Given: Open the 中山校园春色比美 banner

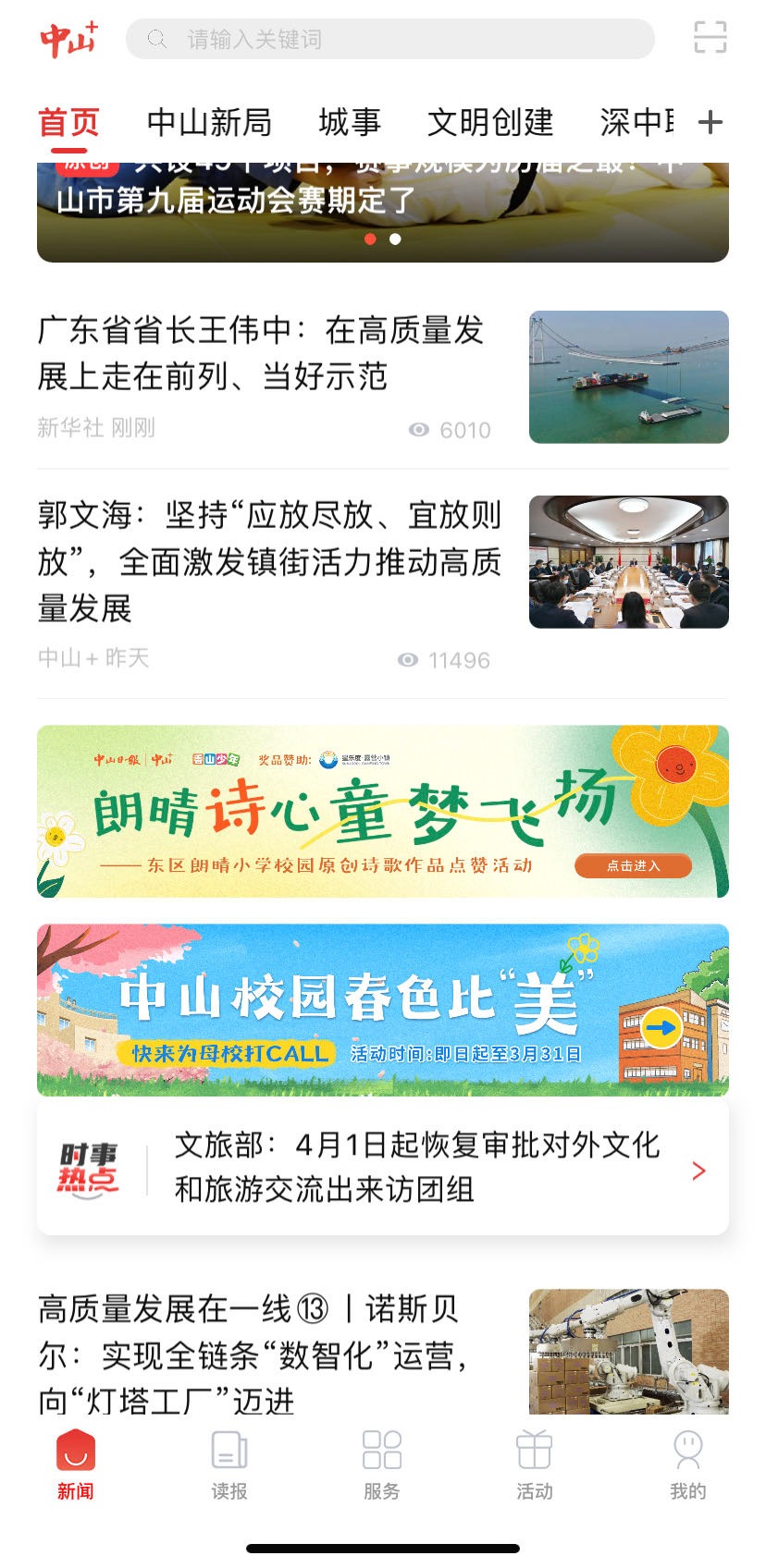Looking at the screenshot, I should pyautogui.click(x=382, y=1009).
